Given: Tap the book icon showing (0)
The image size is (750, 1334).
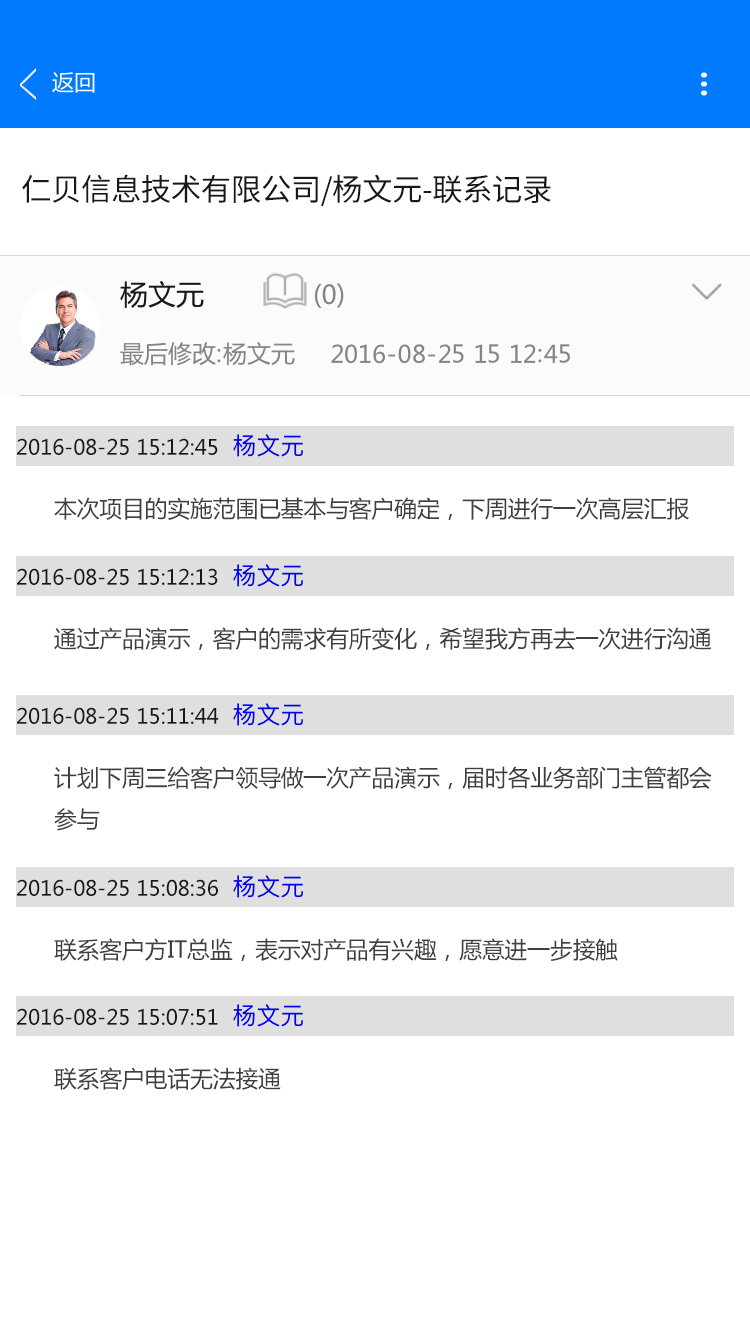Looking at the screenshot, I should (x=285, y=292).
